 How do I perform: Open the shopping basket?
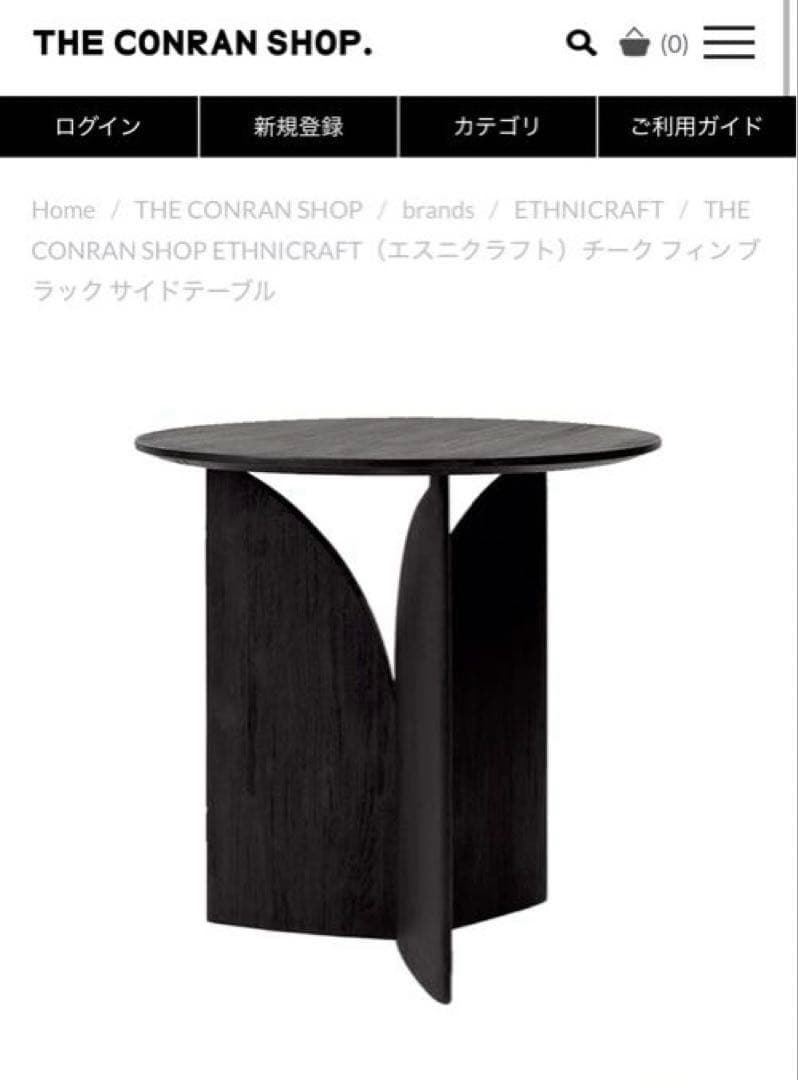point(636,43)
